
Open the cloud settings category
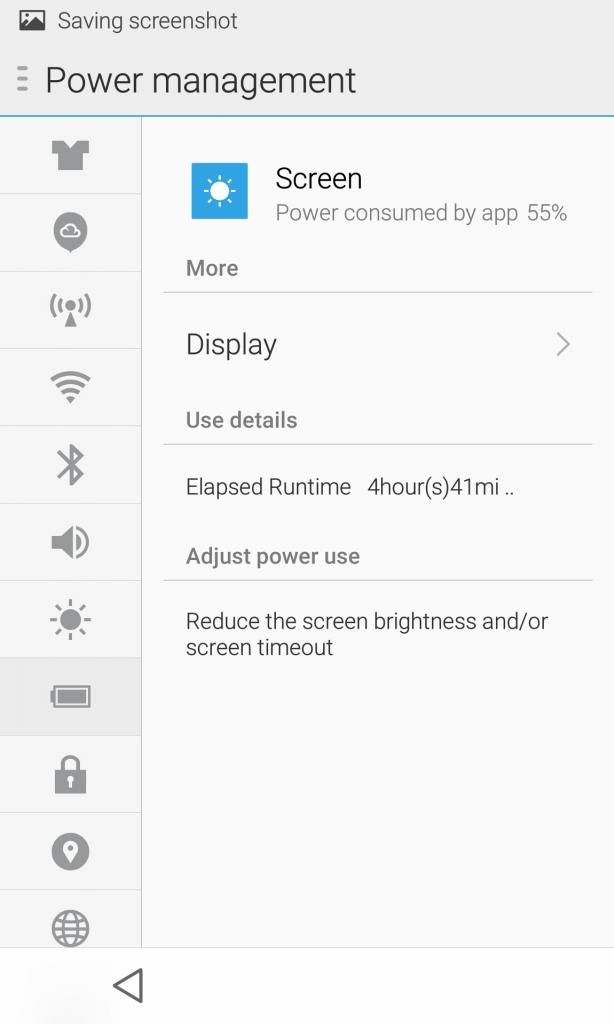[70, 233]
